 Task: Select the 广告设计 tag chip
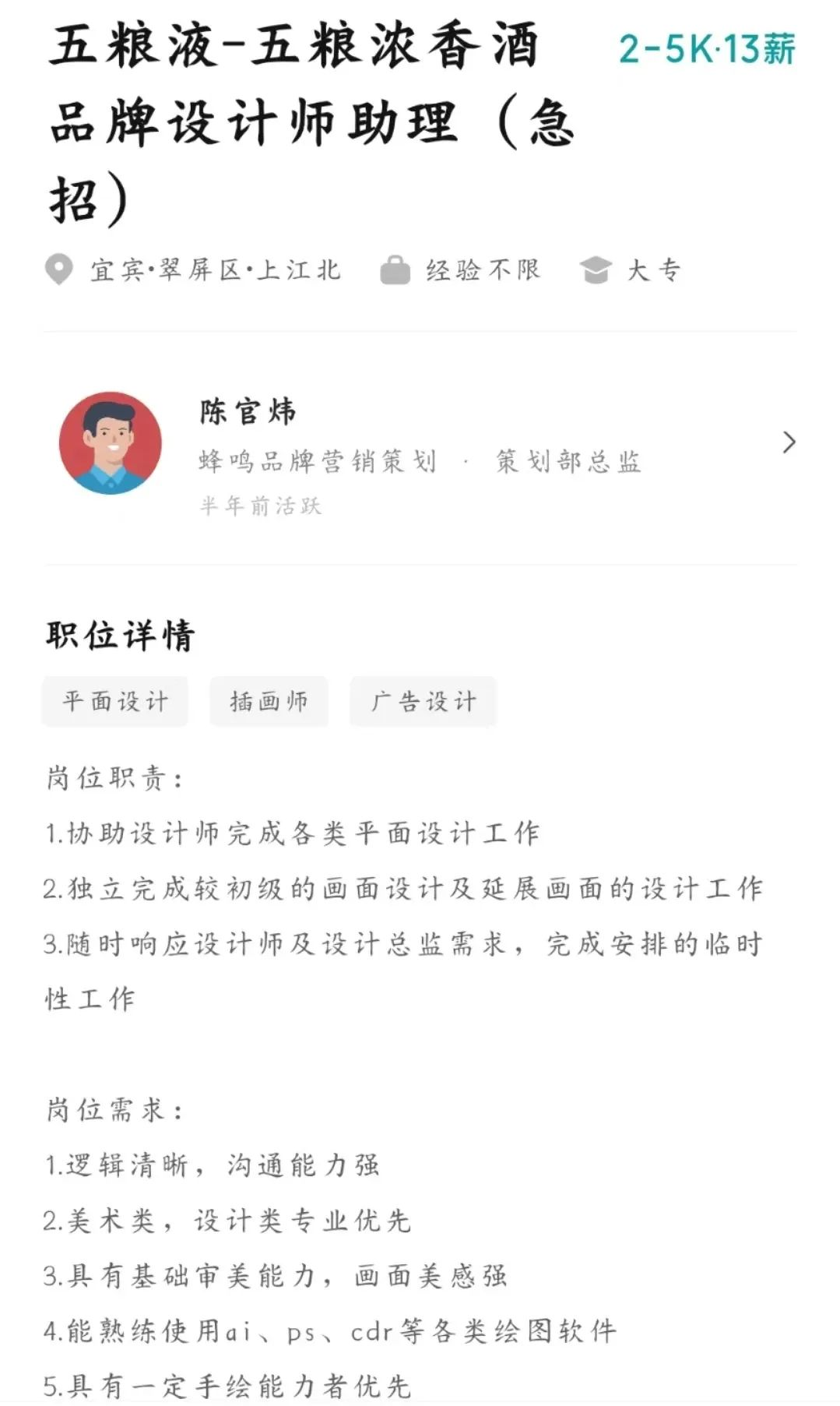pos(423,701)
